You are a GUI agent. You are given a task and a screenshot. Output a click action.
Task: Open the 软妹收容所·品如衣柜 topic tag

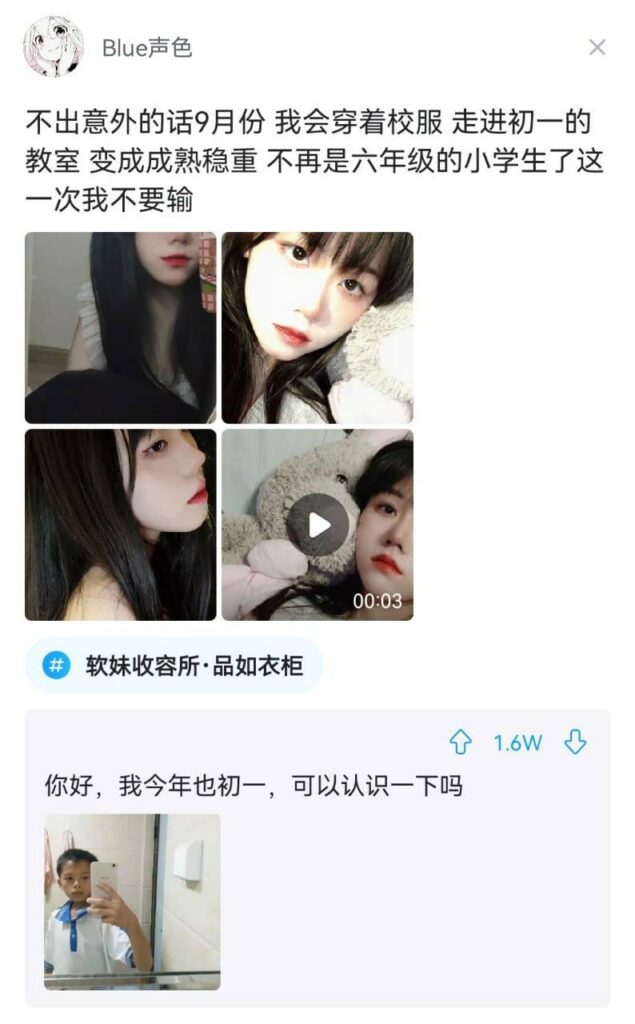click(174, 665)
